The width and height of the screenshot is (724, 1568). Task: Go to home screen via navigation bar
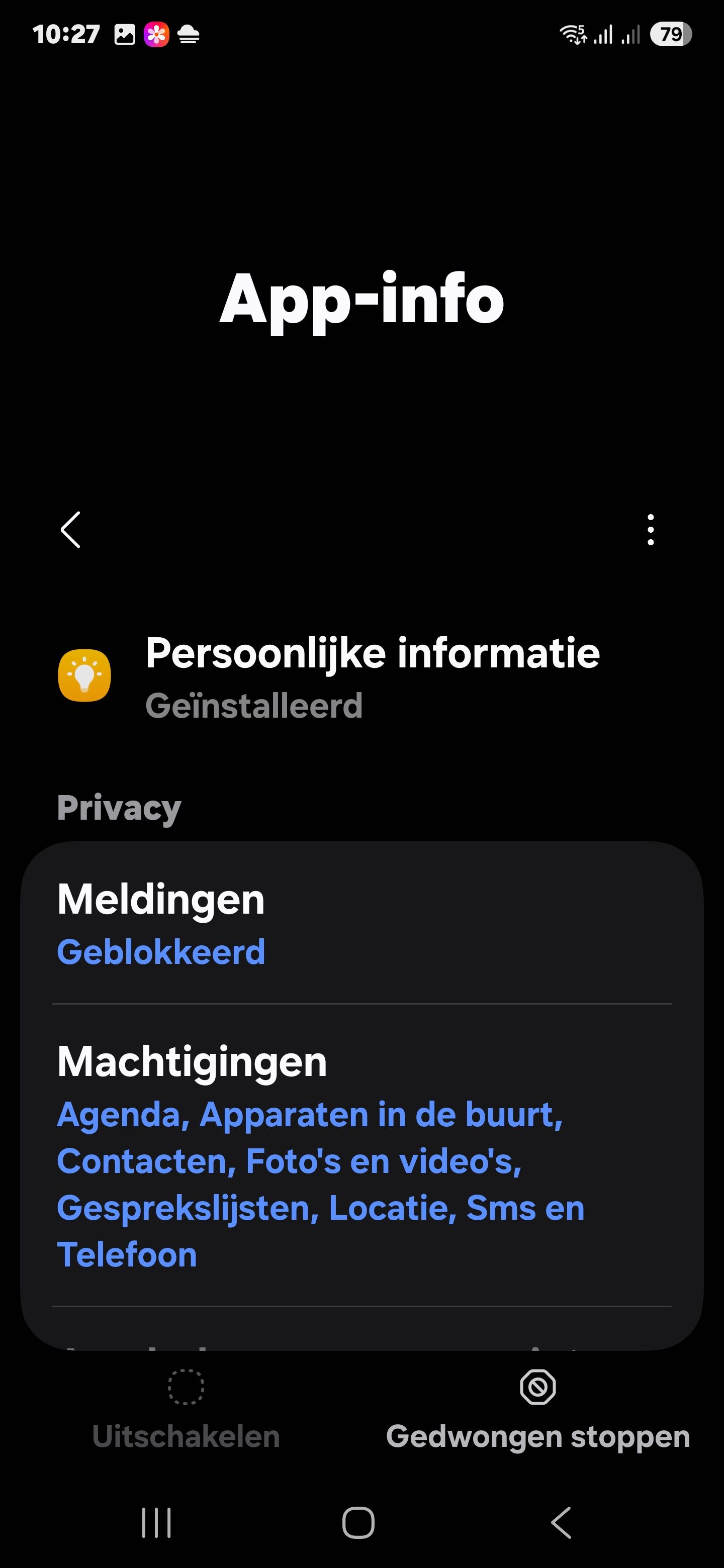(x=358, y=1523)
